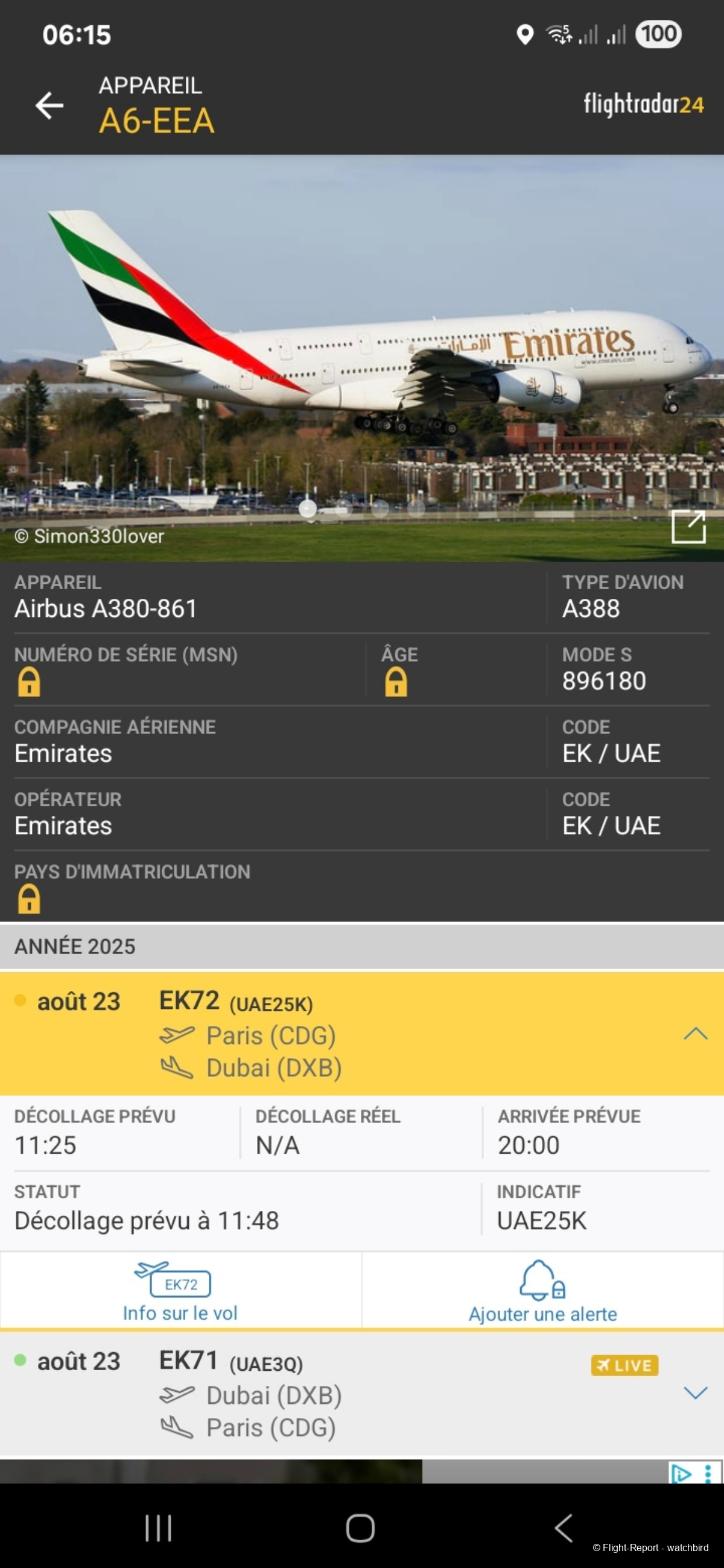Screen dimensions: 724x1568
Task: Open Info sur le vol for EK72
Action: coord(180,1291)
